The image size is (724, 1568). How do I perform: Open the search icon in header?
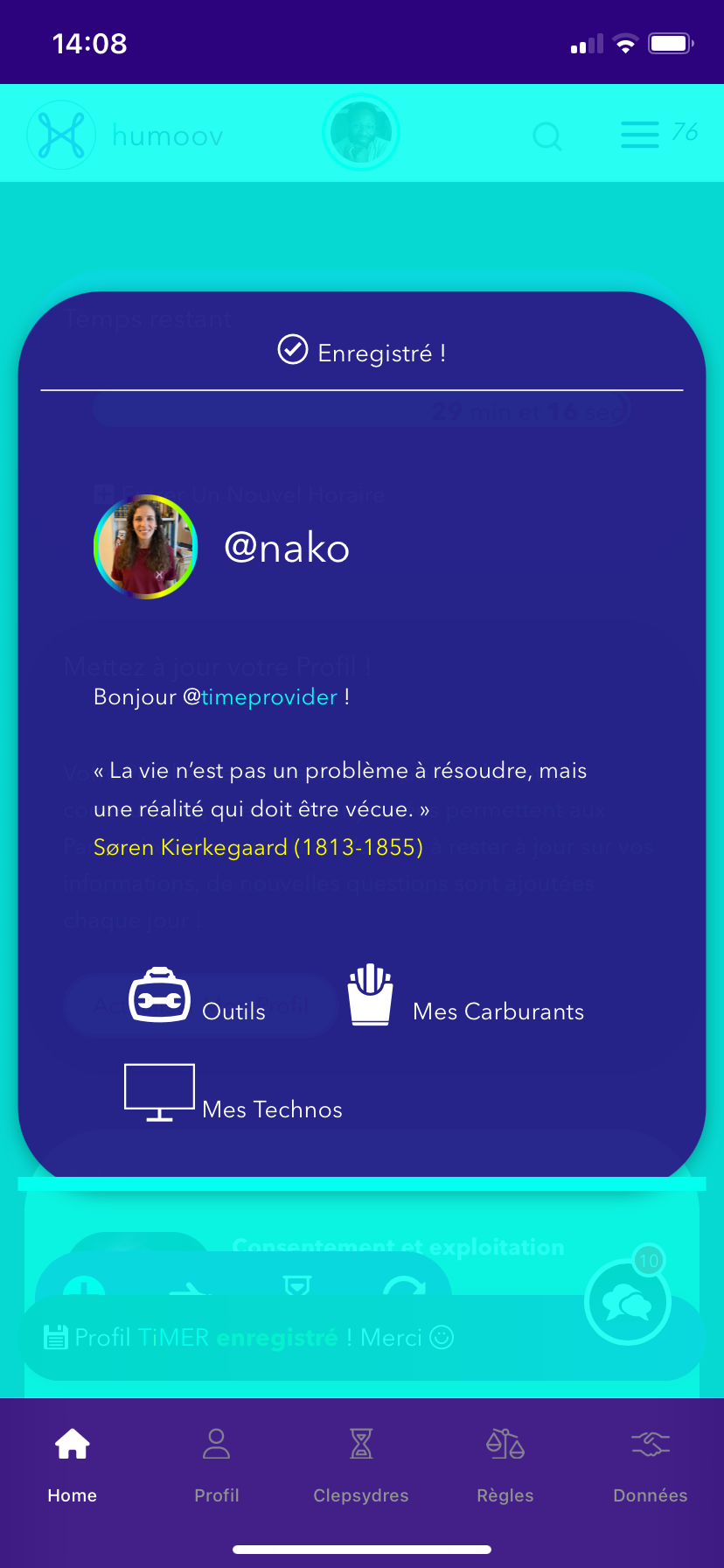tap(547, 136)
